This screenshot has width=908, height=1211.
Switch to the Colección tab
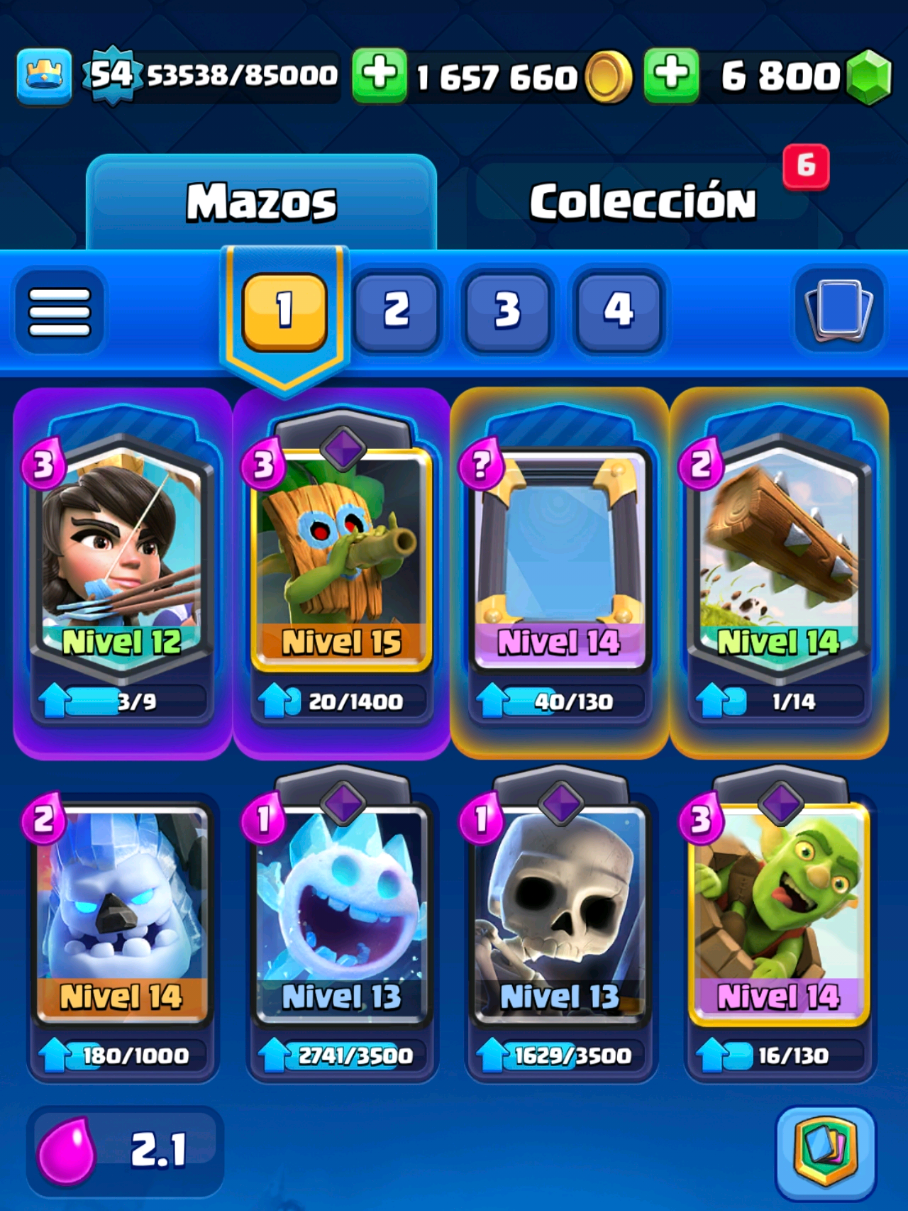pyautogui.click(x=642, y=199)
